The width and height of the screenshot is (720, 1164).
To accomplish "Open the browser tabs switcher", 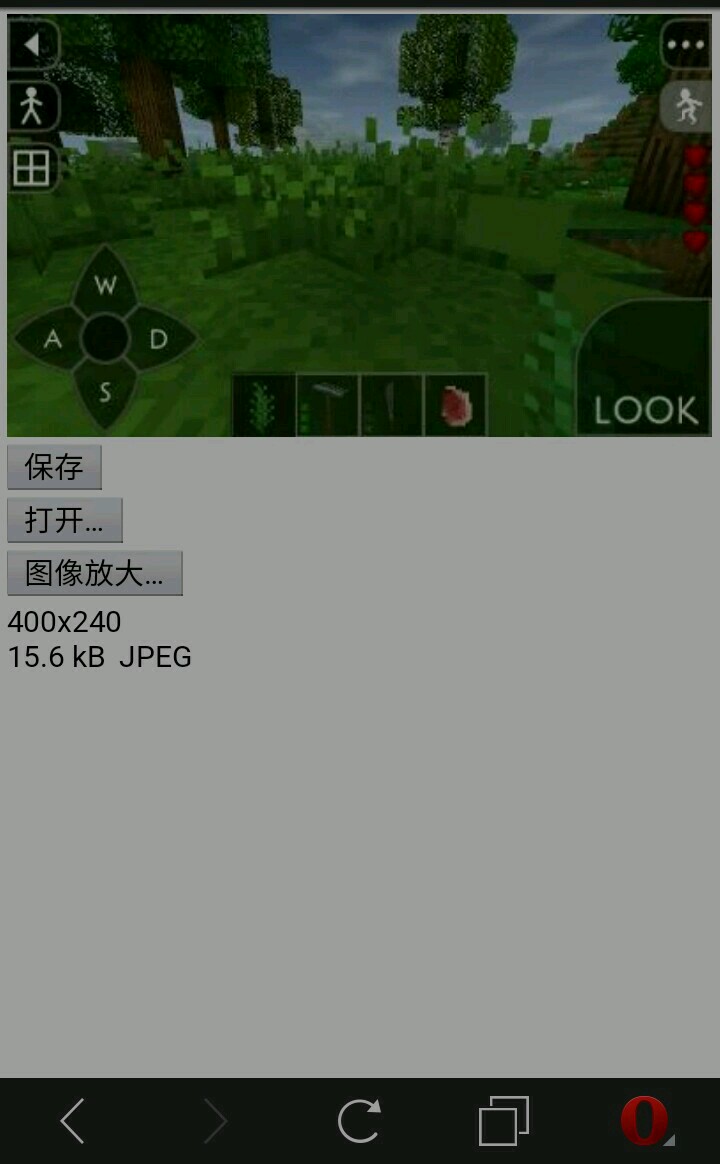I will coord(503,1121).
